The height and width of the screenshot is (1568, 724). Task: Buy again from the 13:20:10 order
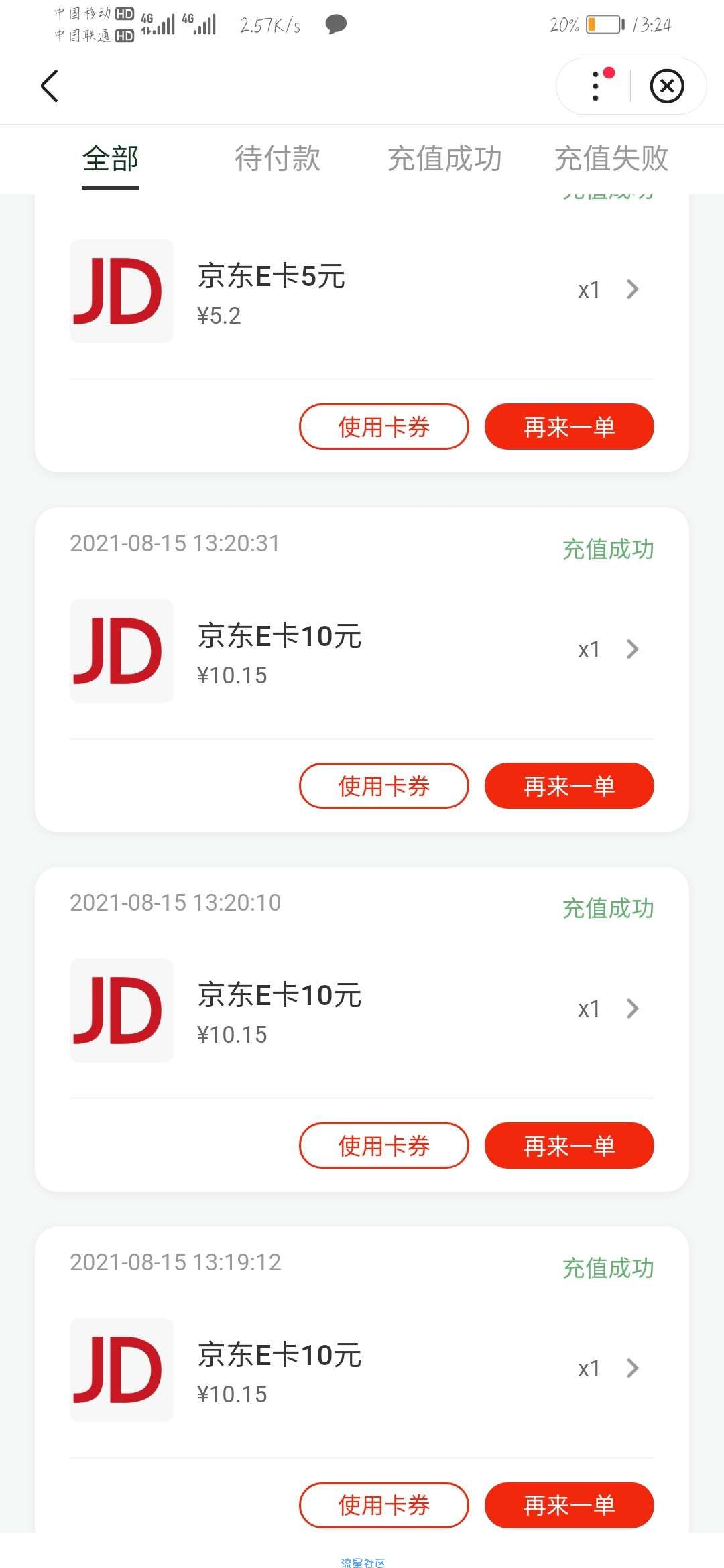pos(569,1145)
